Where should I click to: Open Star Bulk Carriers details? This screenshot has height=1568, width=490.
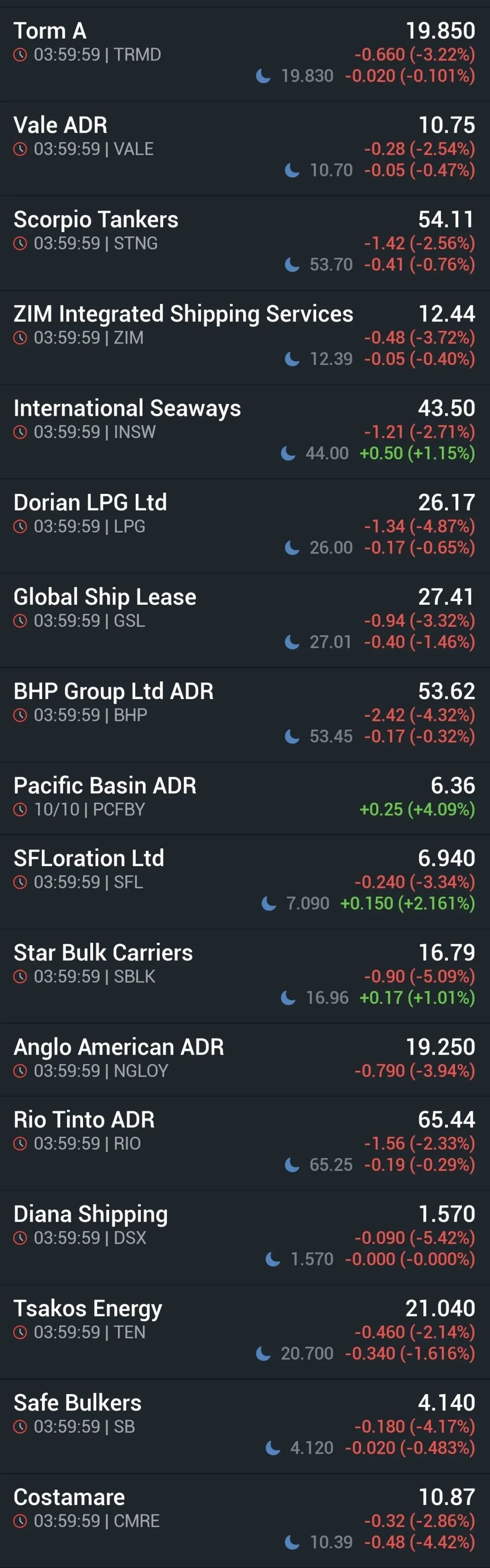[245, 975]
